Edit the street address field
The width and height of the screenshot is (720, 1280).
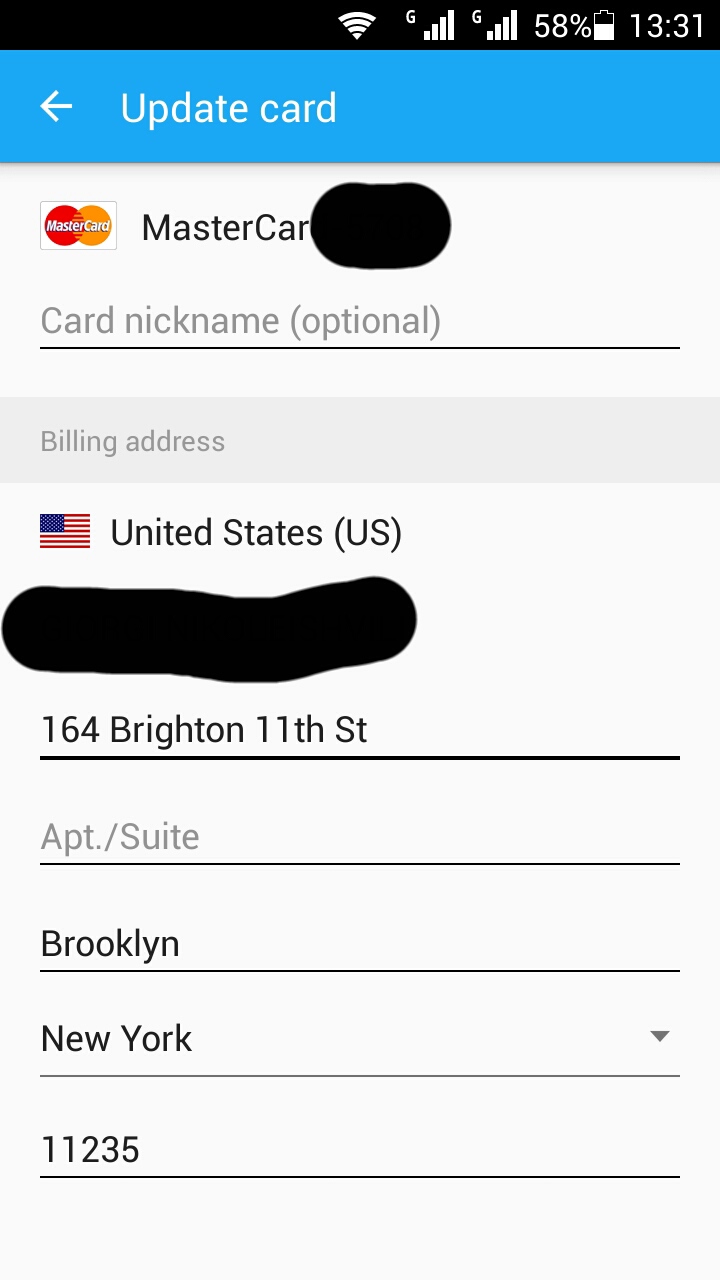[x=359, y=730]
